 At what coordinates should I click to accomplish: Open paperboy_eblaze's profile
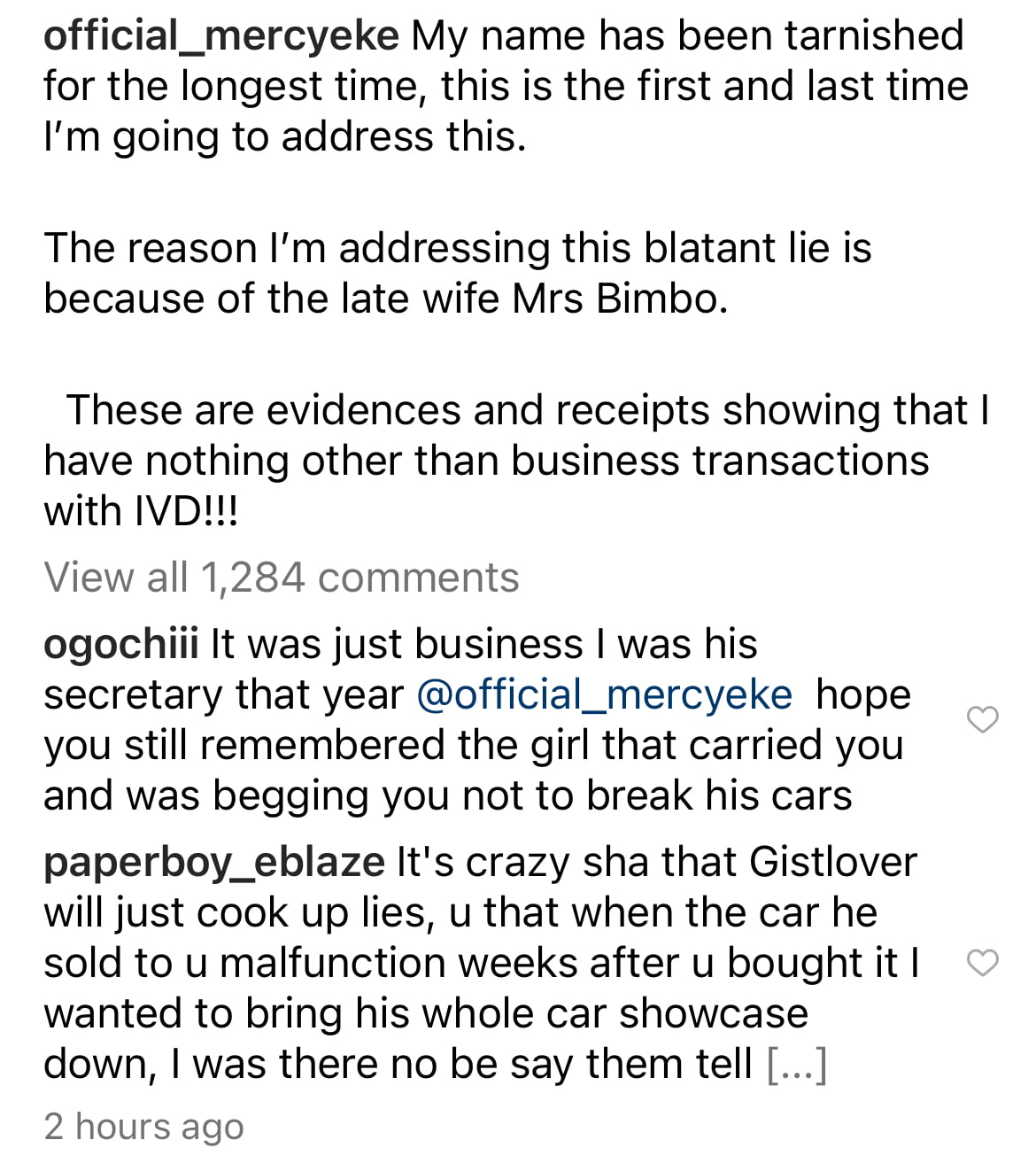[214, 863]
